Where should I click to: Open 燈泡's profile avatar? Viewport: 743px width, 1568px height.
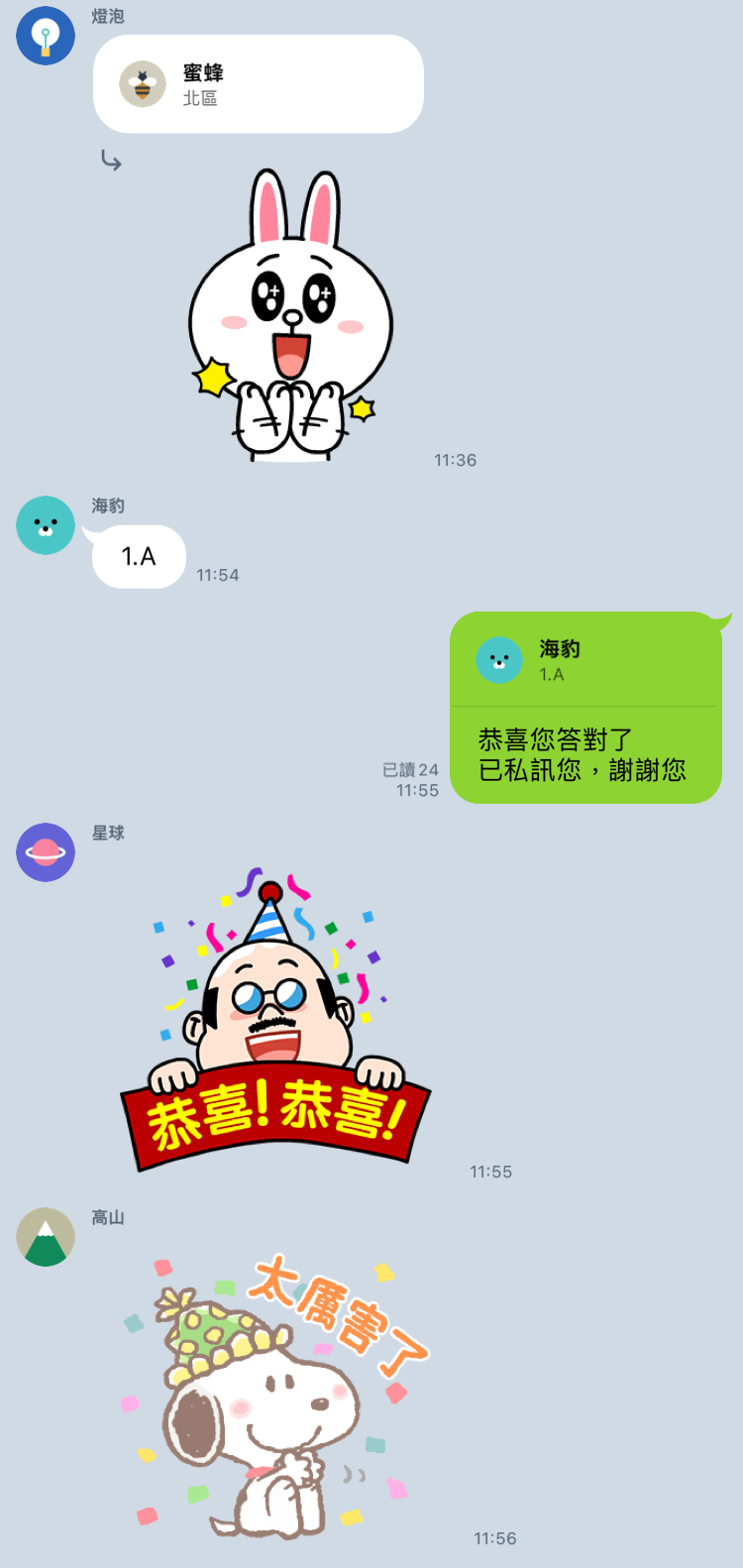coord(46,36)
